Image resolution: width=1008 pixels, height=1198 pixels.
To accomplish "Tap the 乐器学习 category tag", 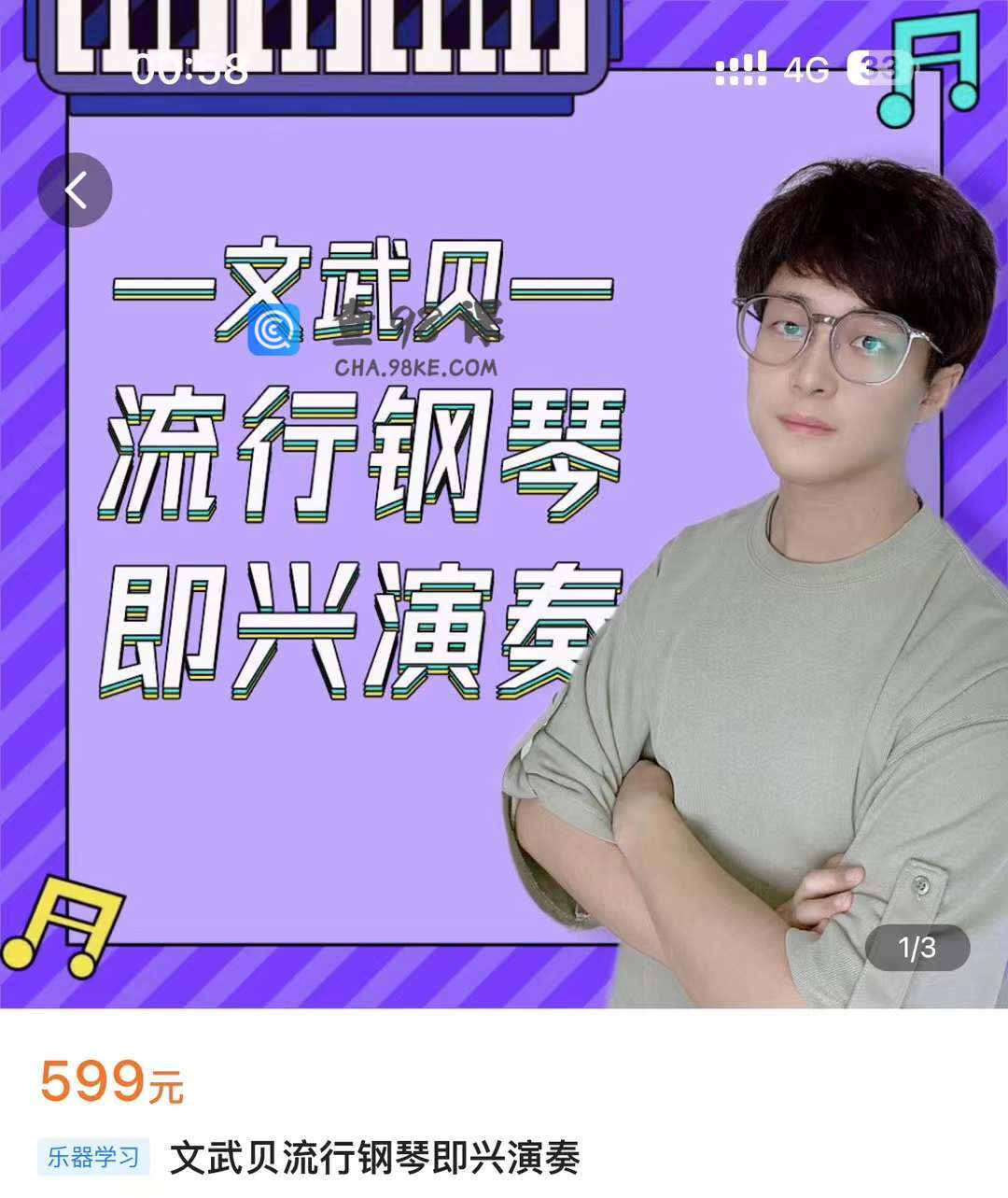I will 93,1158.
